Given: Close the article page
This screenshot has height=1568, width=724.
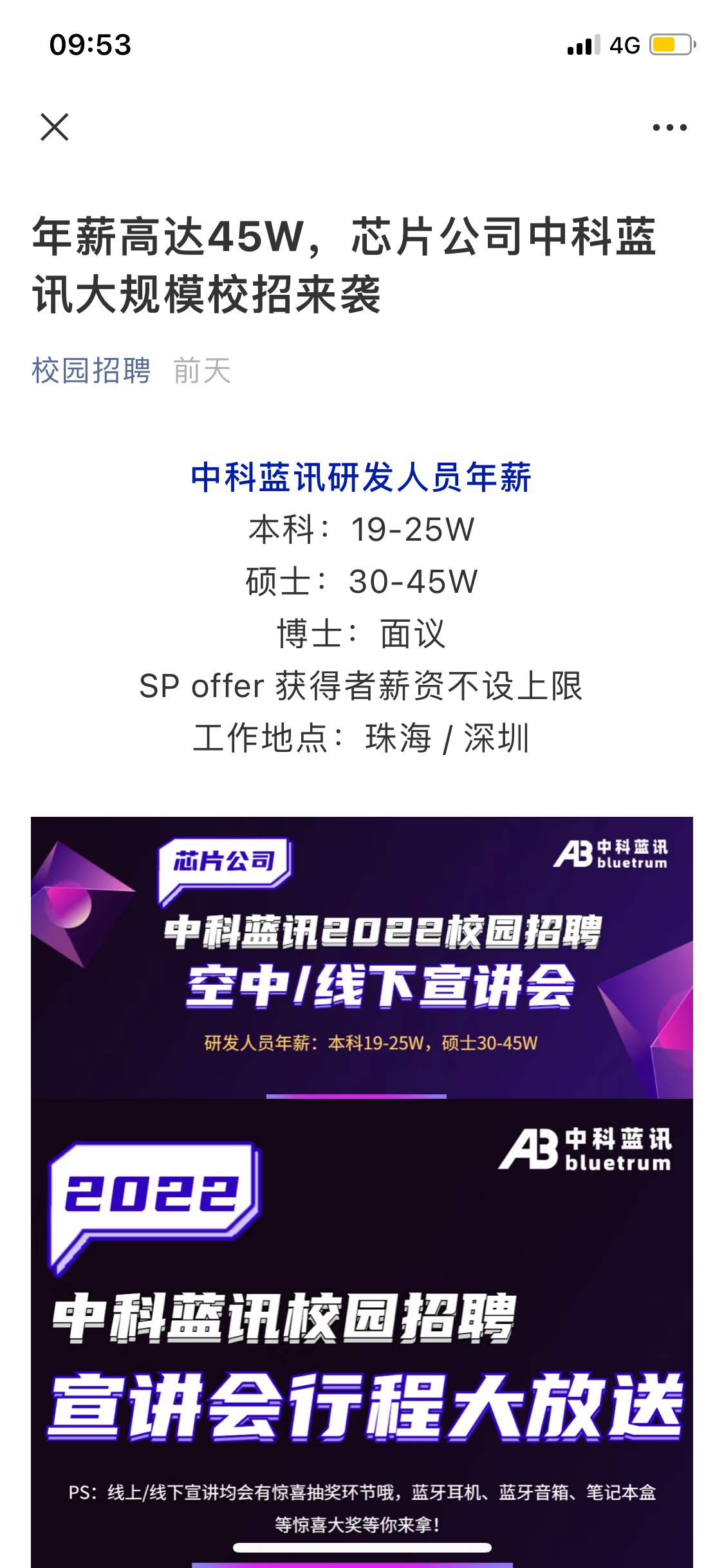Looking at the screenshot, I should pyautogui.click(x=55, y=127).
